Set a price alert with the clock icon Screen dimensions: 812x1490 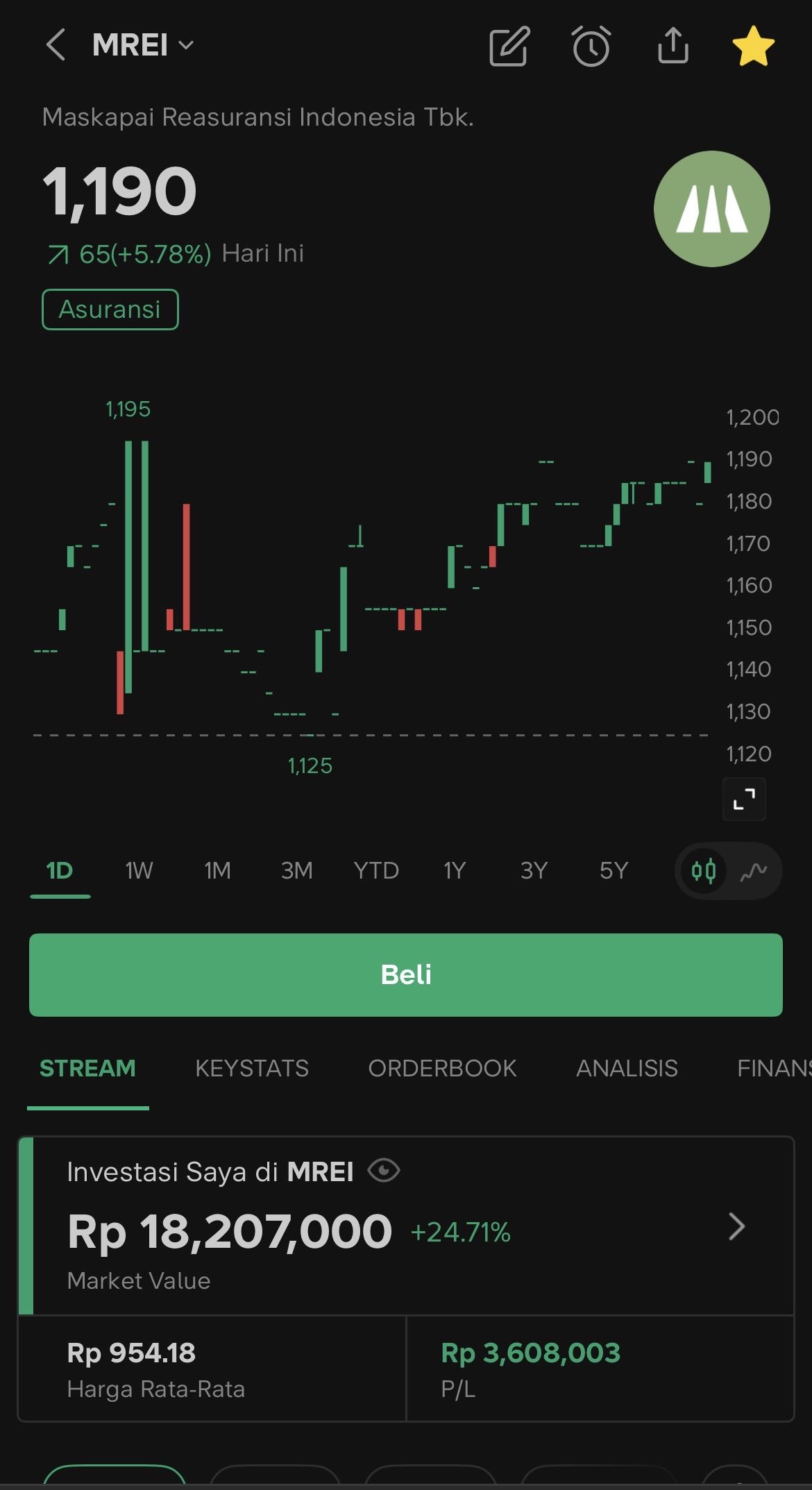(x=591, y=46)
